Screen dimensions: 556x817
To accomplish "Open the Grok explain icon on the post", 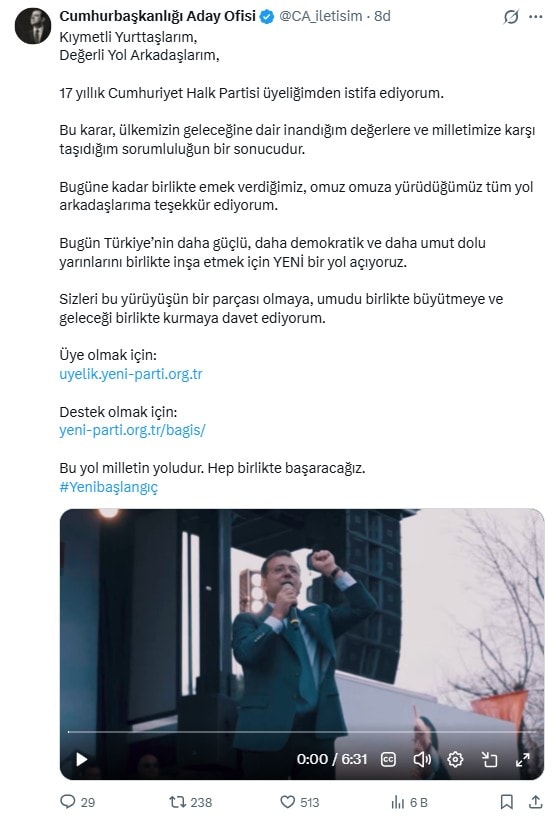I will tap(511, 17).
